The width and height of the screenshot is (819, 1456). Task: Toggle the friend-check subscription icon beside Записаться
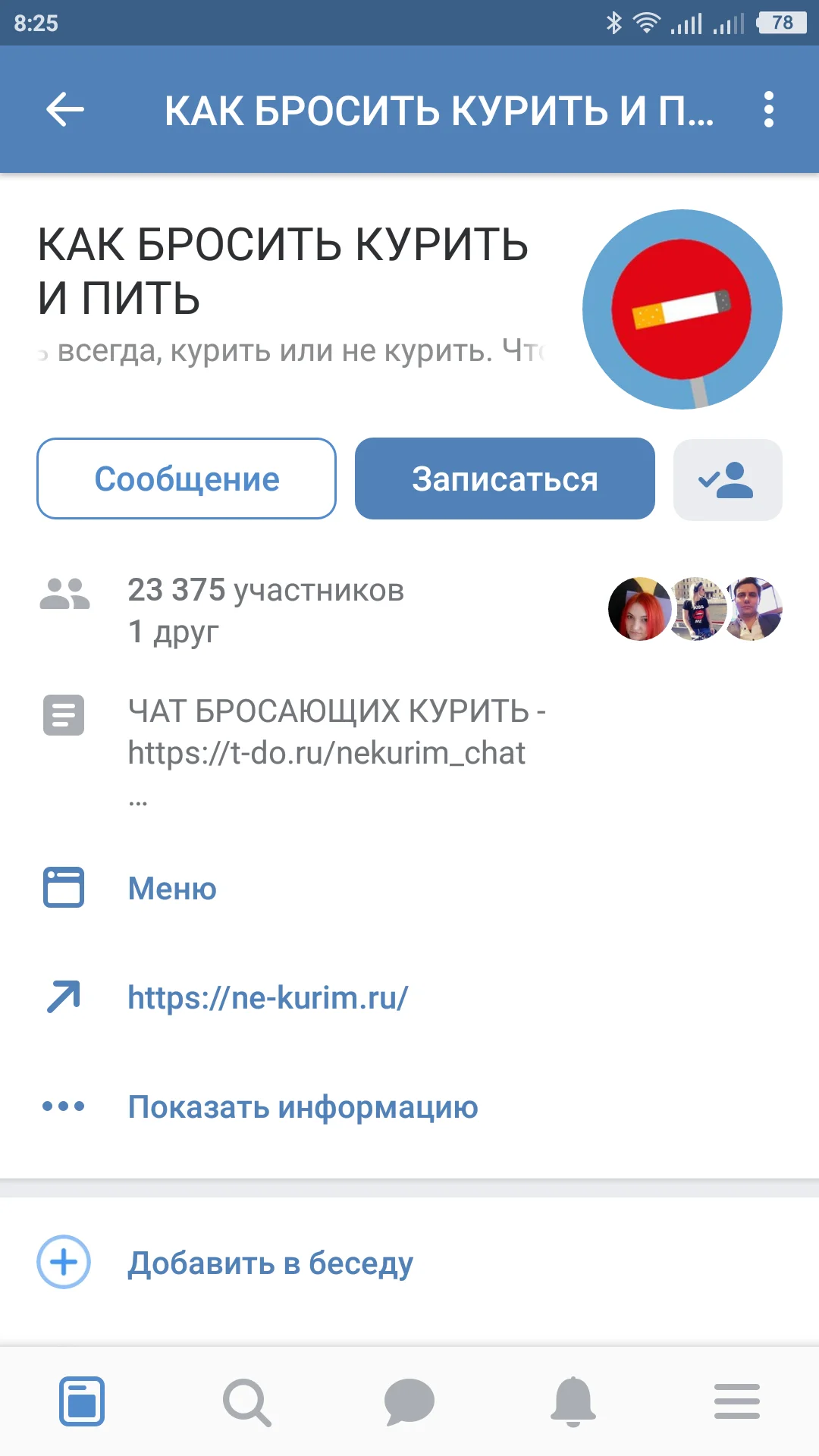point(726,479)
